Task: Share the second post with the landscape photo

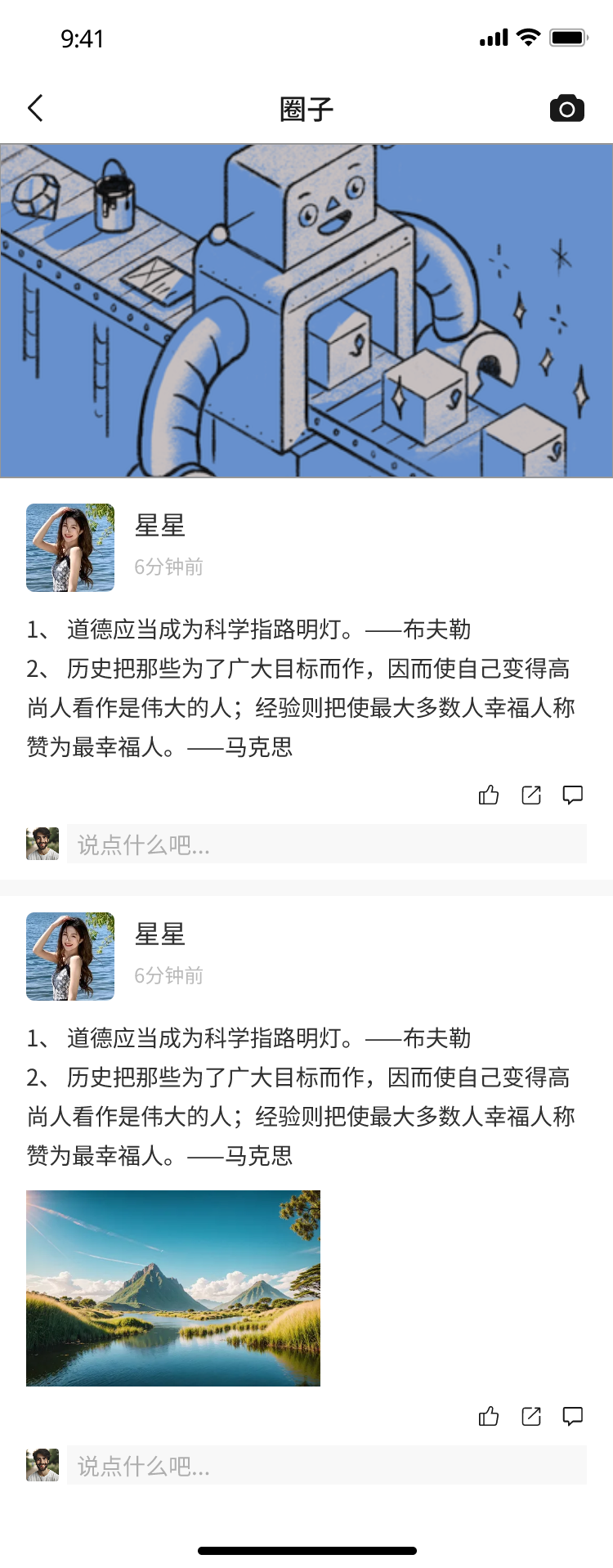Action: tap(531, 1416)
